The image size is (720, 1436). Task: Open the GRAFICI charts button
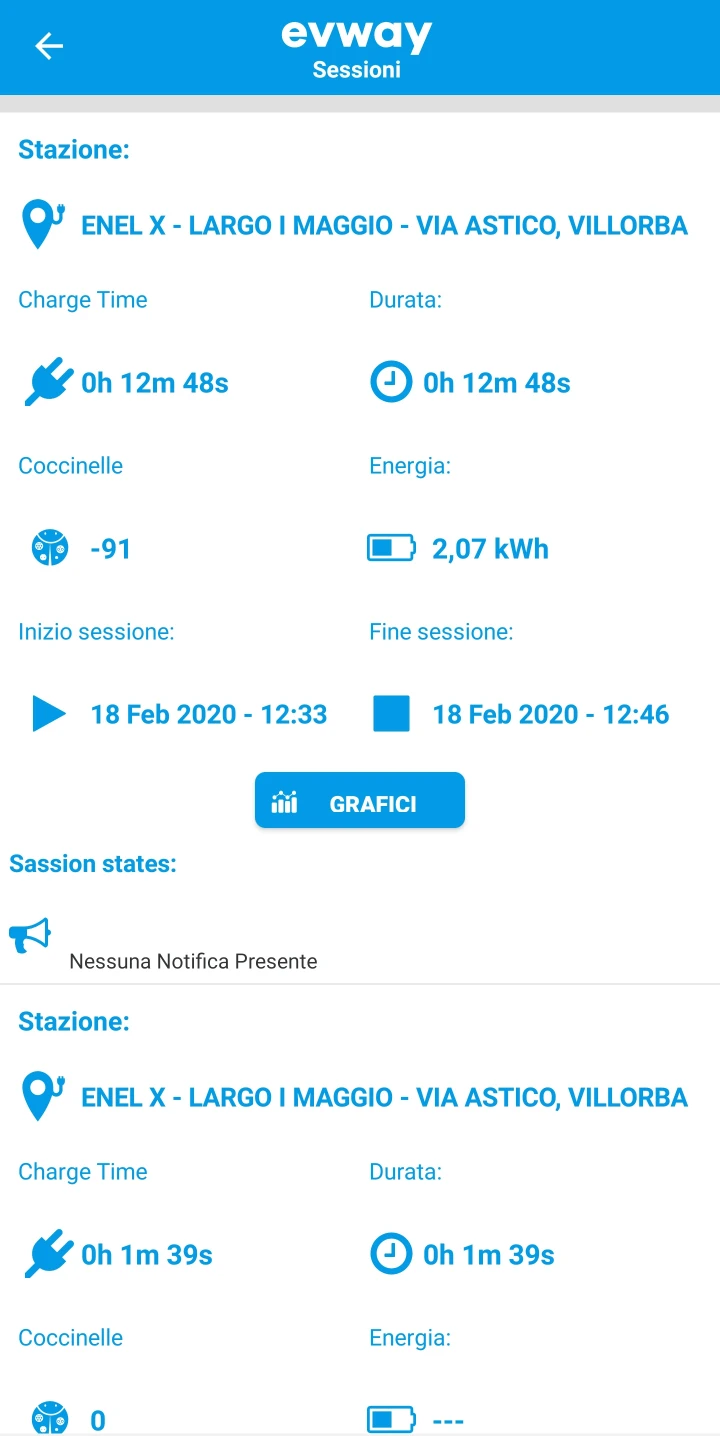(360, 800)
